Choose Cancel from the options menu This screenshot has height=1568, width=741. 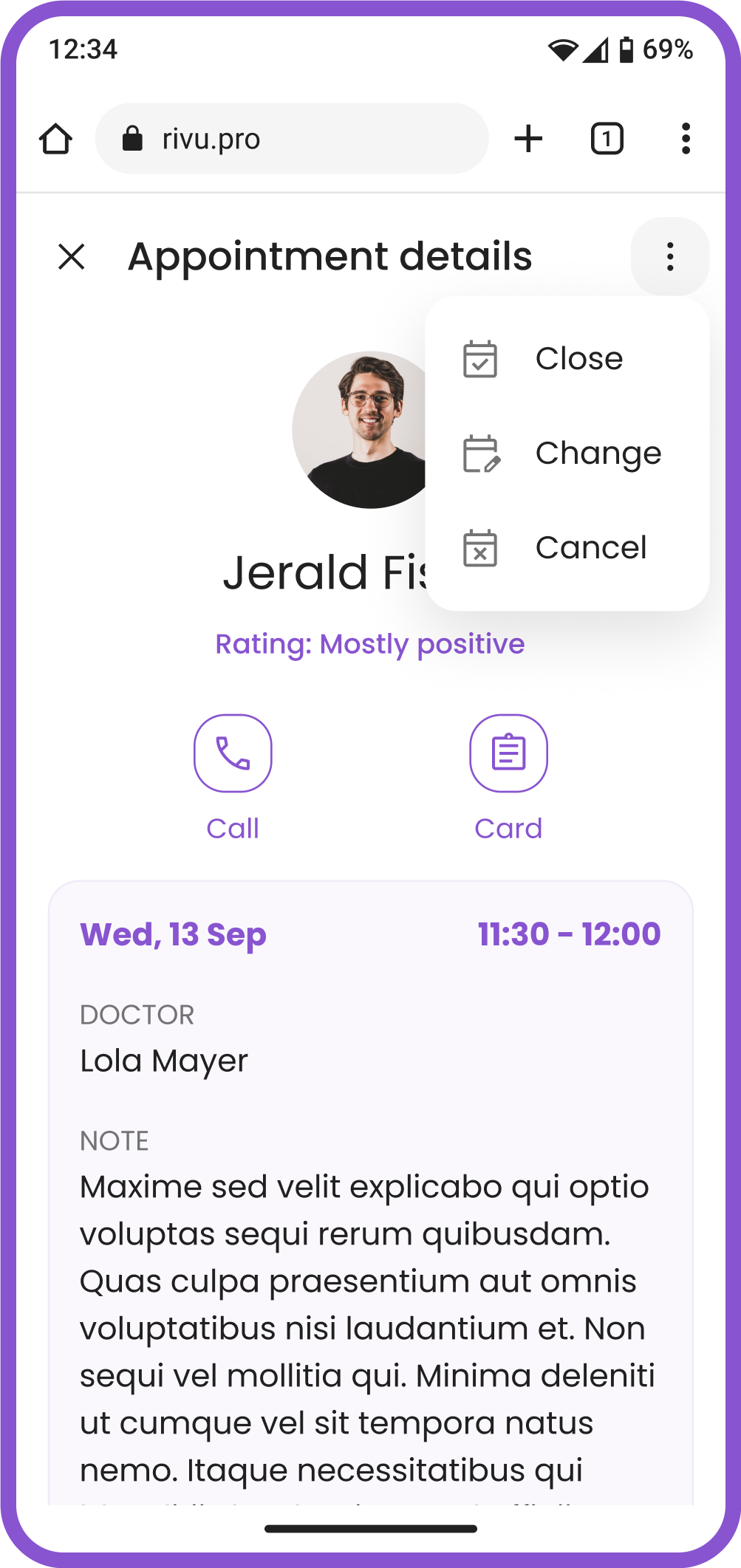point(590,547)
